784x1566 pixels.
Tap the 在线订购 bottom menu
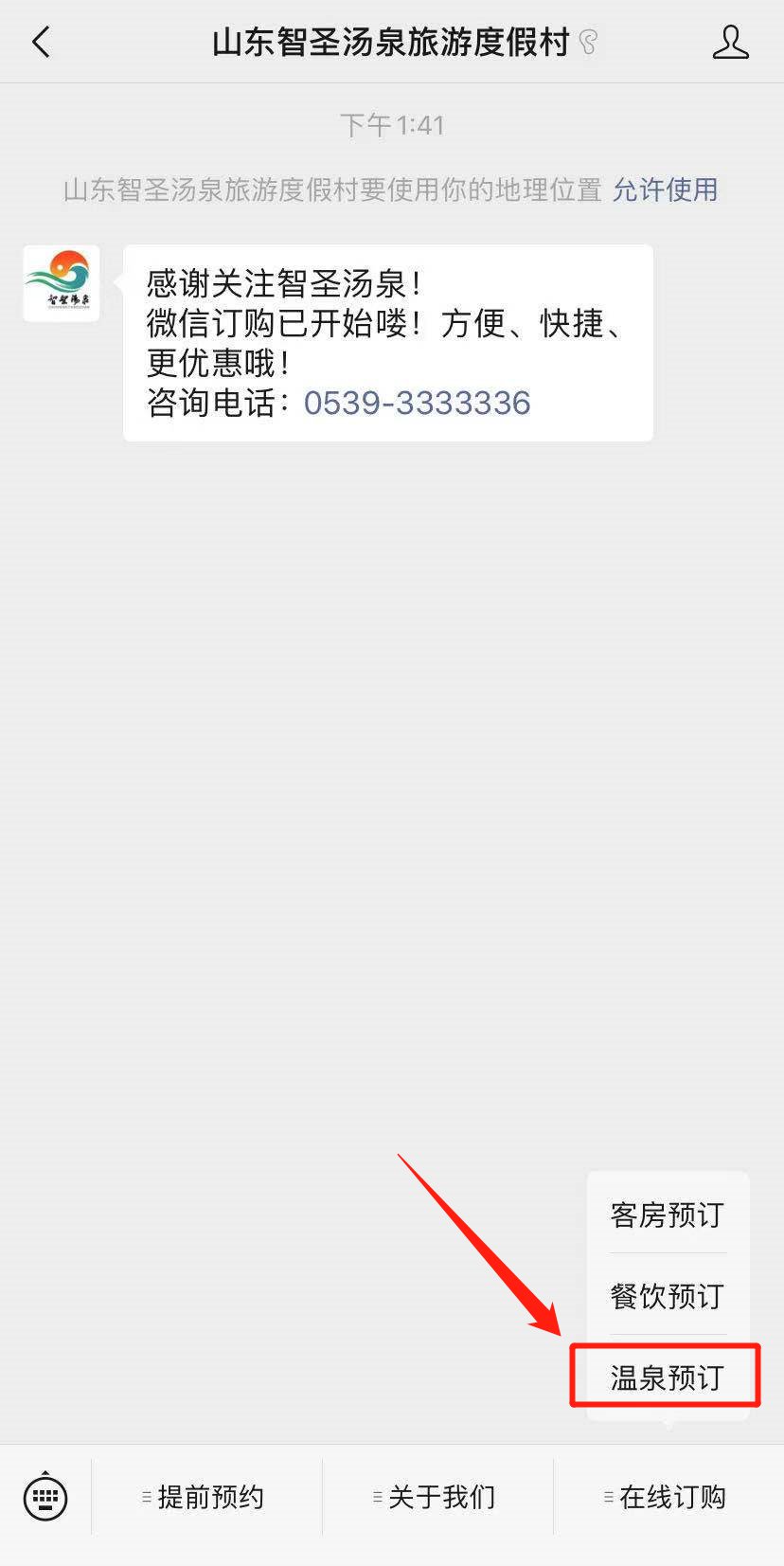coord(668,1497)
